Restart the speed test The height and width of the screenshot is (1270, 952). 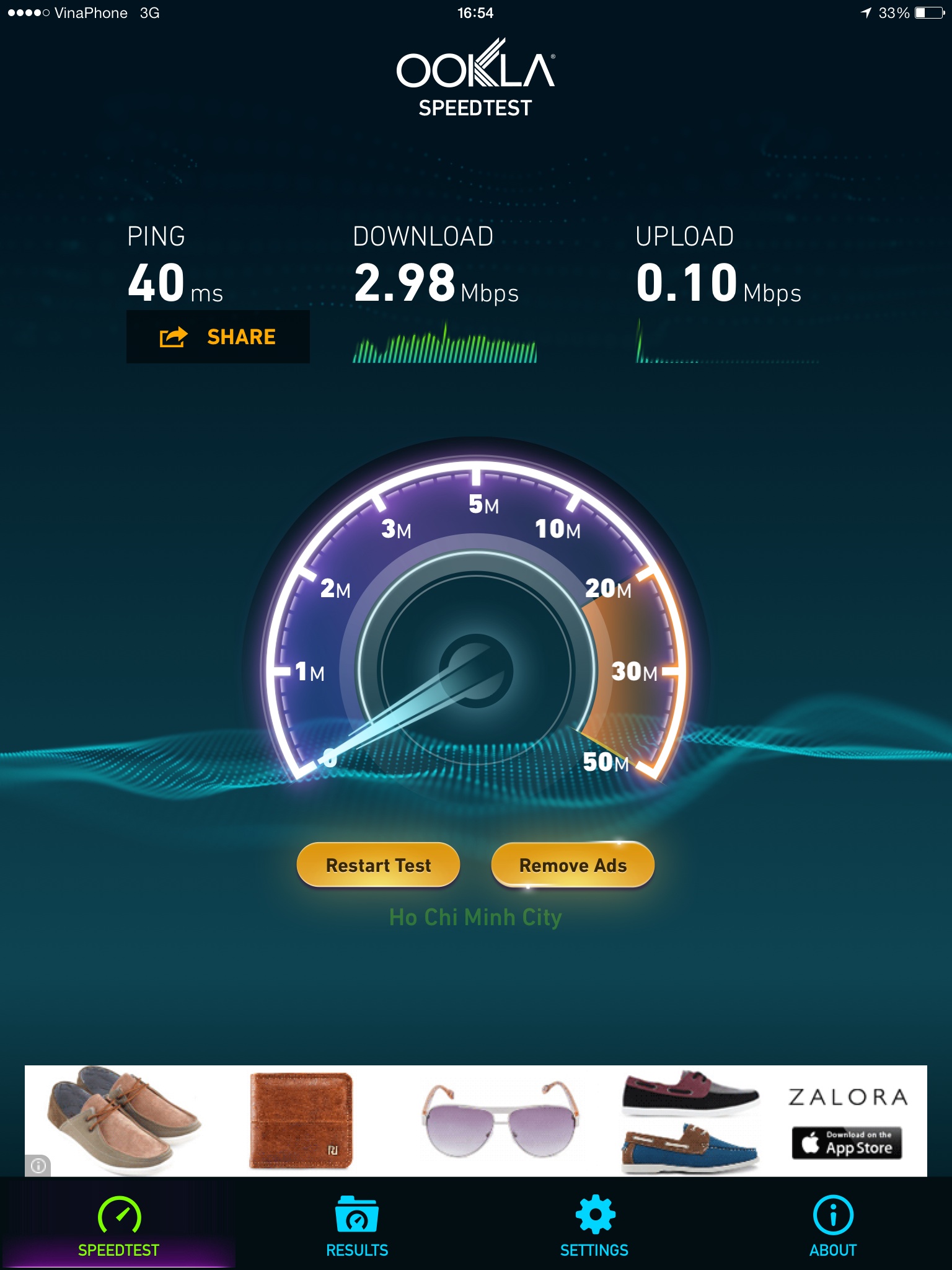(378, 865)
